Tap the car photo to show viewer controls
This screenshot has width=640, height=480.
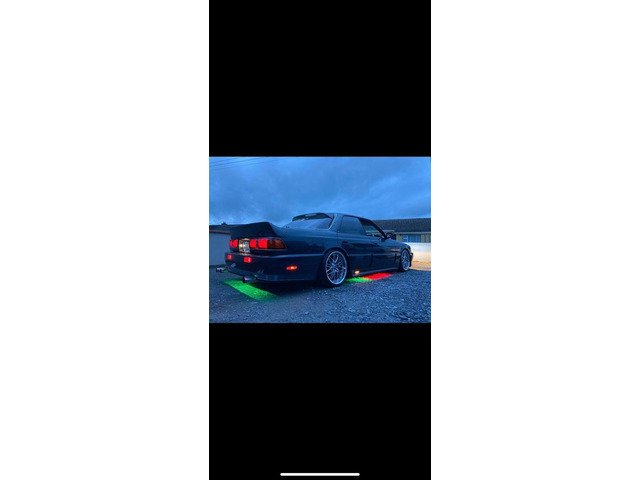coord(320,239)
